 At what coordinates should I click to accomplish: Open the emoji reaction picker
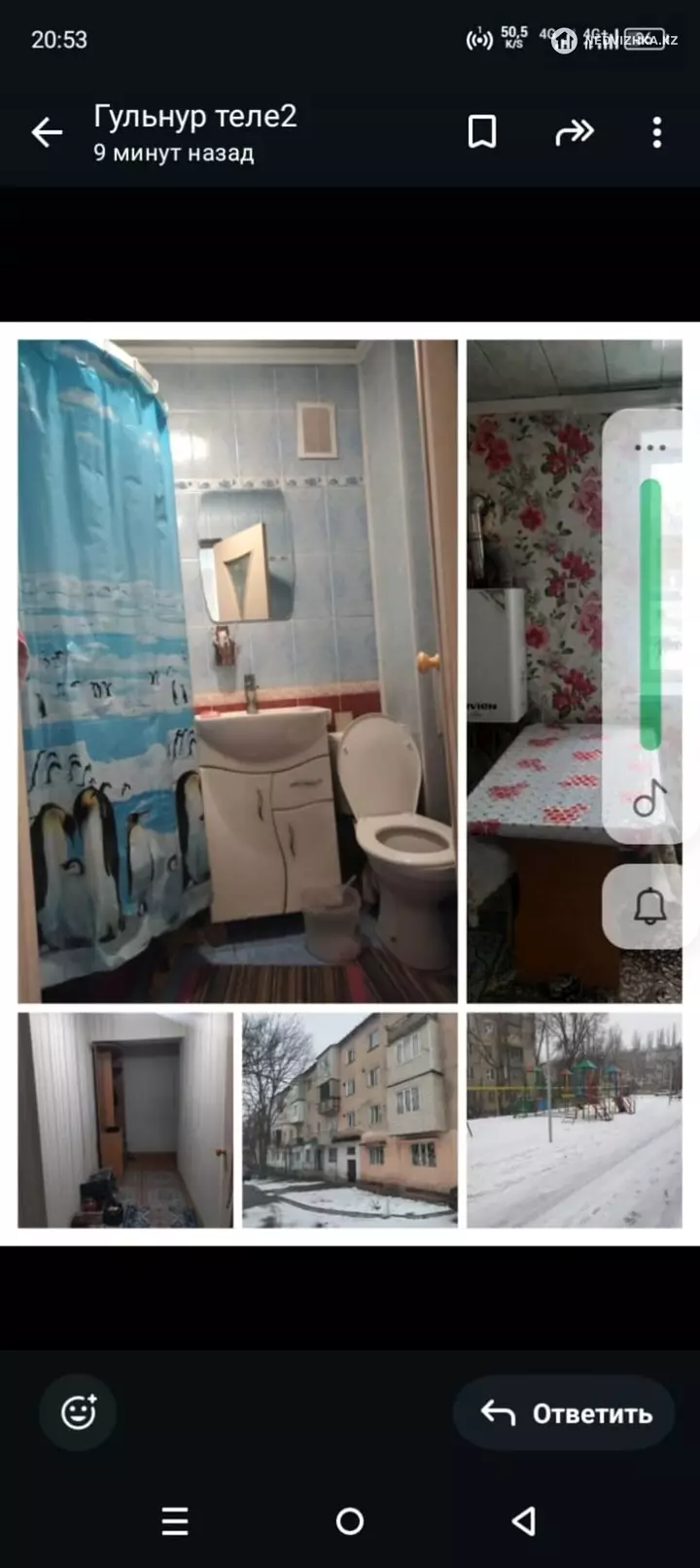(78, 1412)
